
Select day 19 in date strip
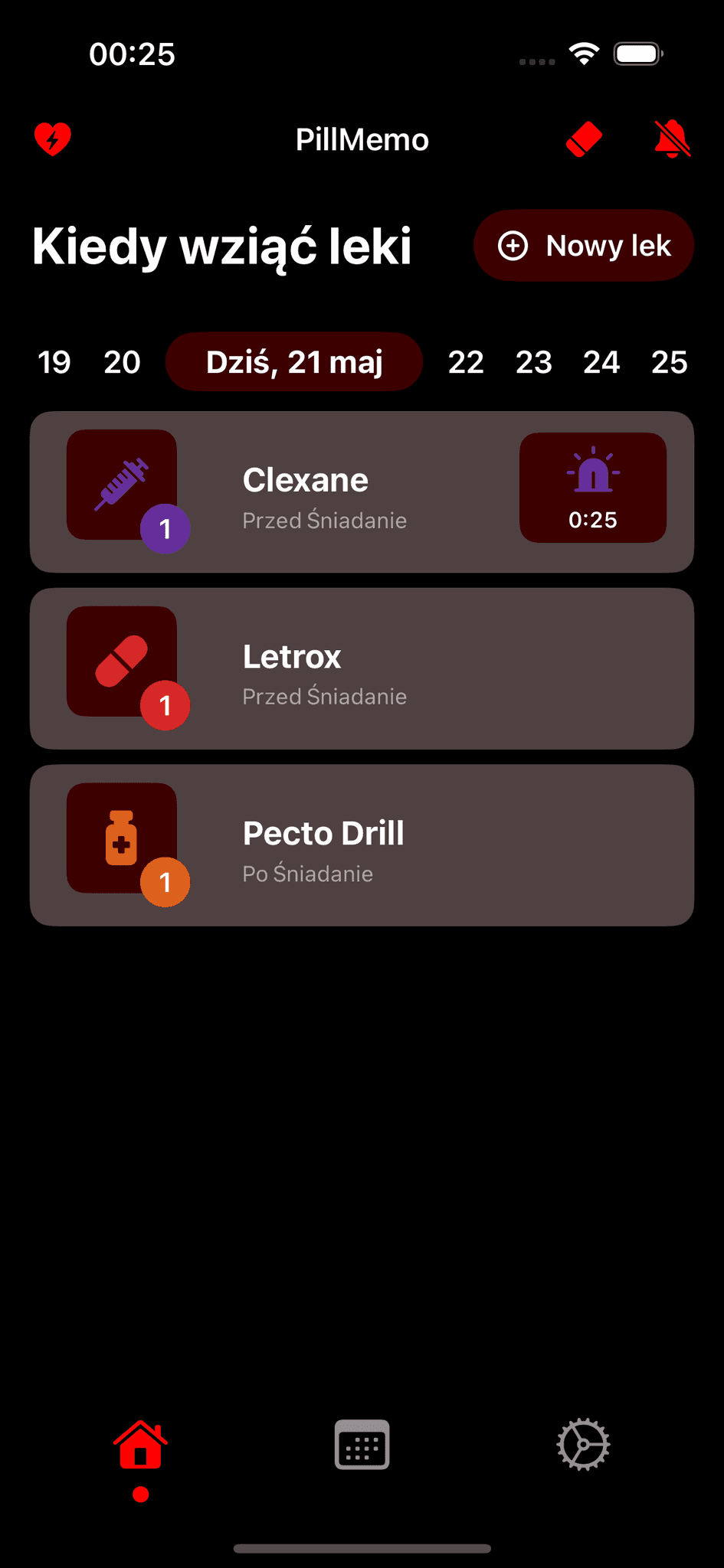[x=54, y=362]
